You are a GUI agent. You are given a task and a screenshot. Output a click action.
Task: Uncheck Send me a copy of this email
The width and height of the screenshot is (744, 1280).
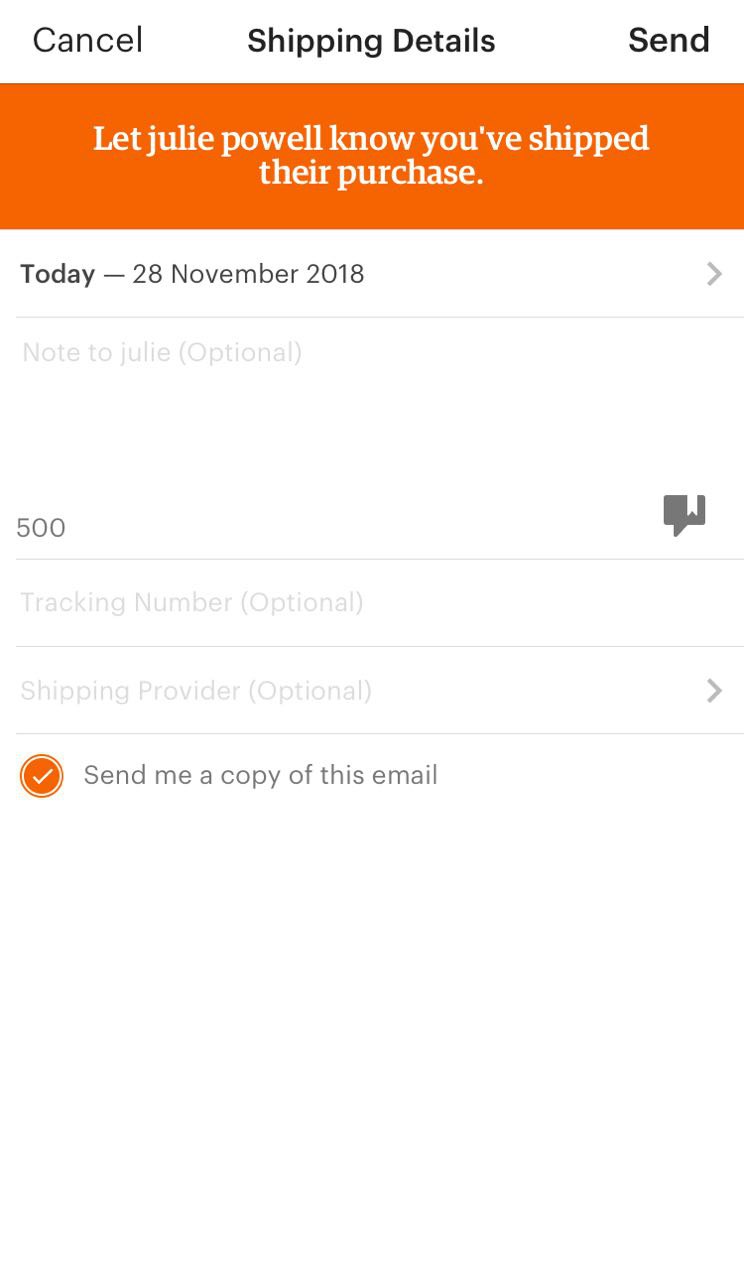point(42,776)
